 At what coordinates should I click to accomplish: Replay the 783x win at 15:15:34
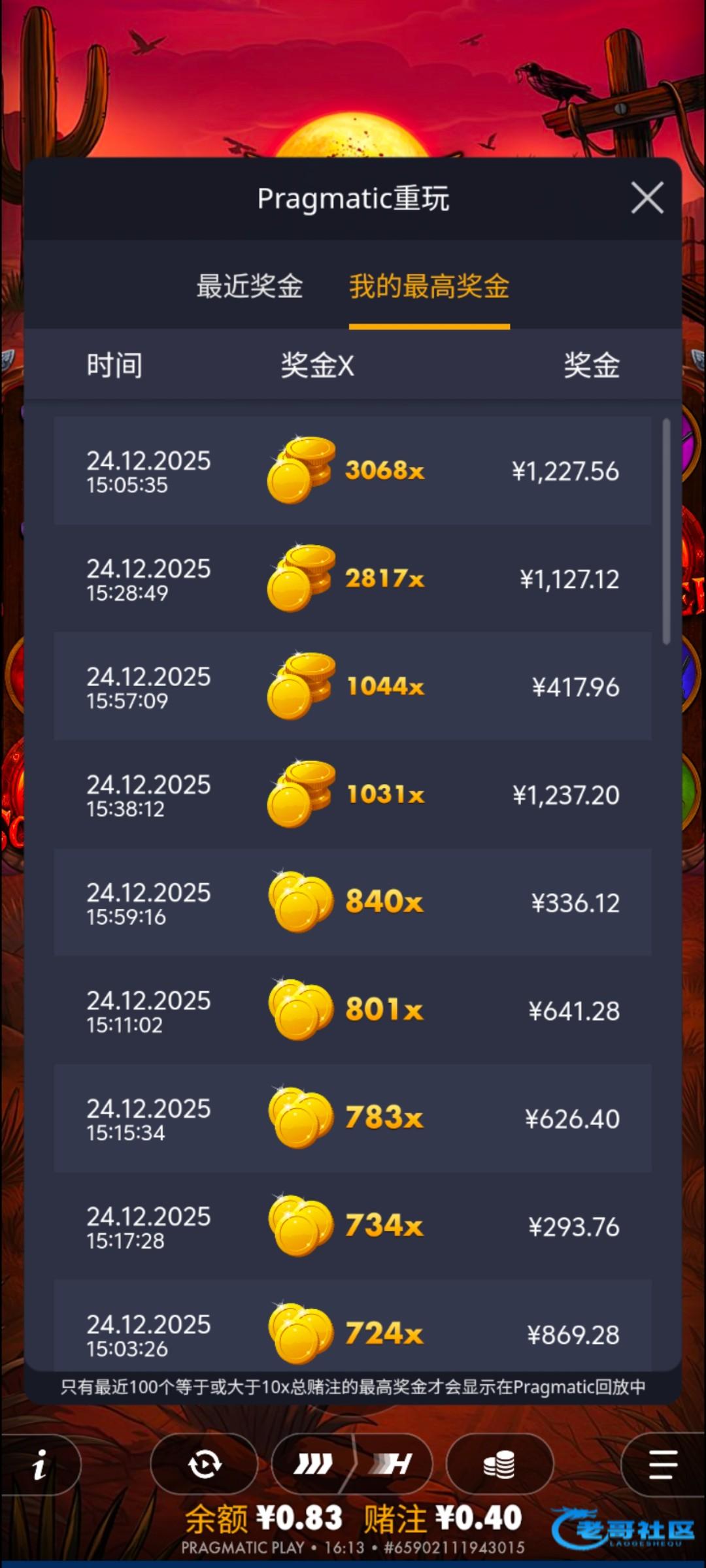tap(352, 1118)
